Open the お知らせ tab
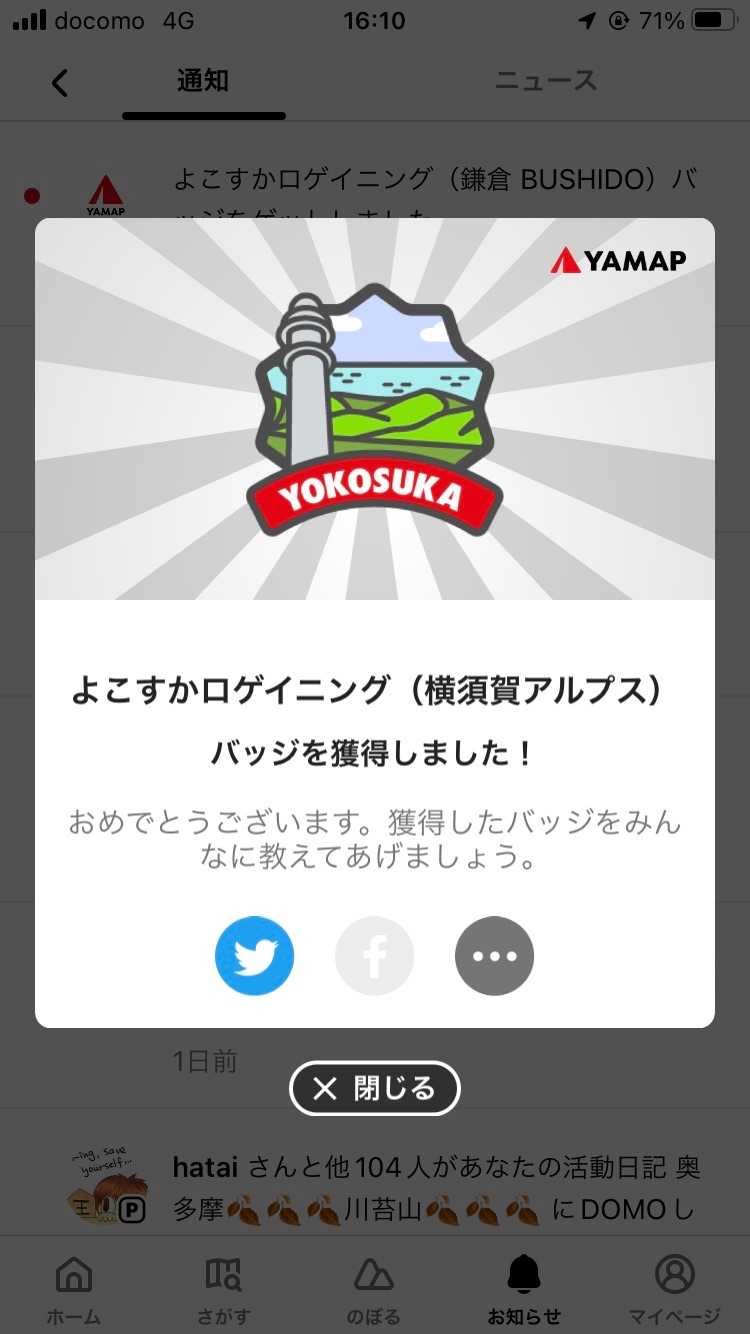This screenshot has width=750, height=1334. point(524,1288)
